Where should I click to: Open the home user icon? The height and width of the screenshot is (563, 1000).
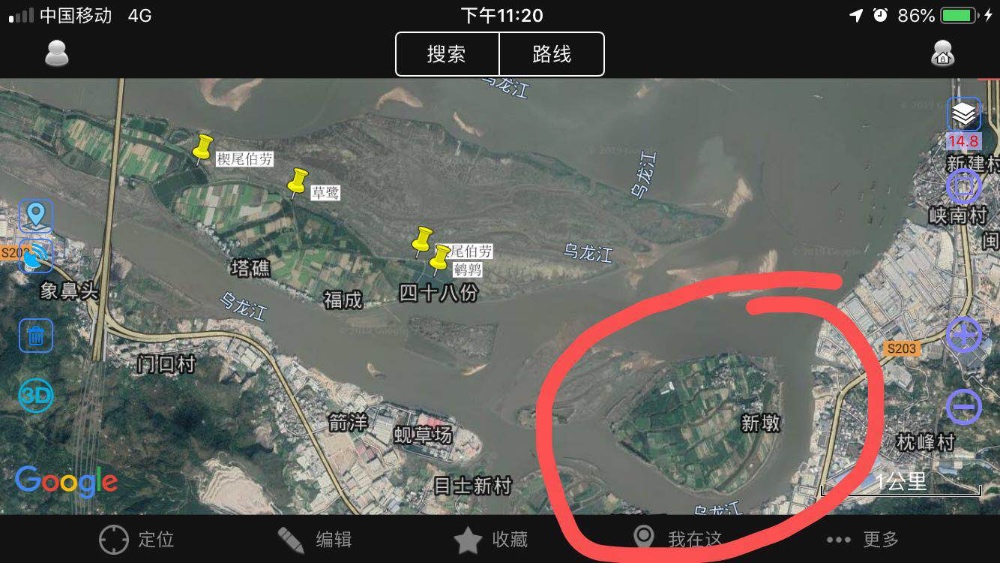[942, 54]
